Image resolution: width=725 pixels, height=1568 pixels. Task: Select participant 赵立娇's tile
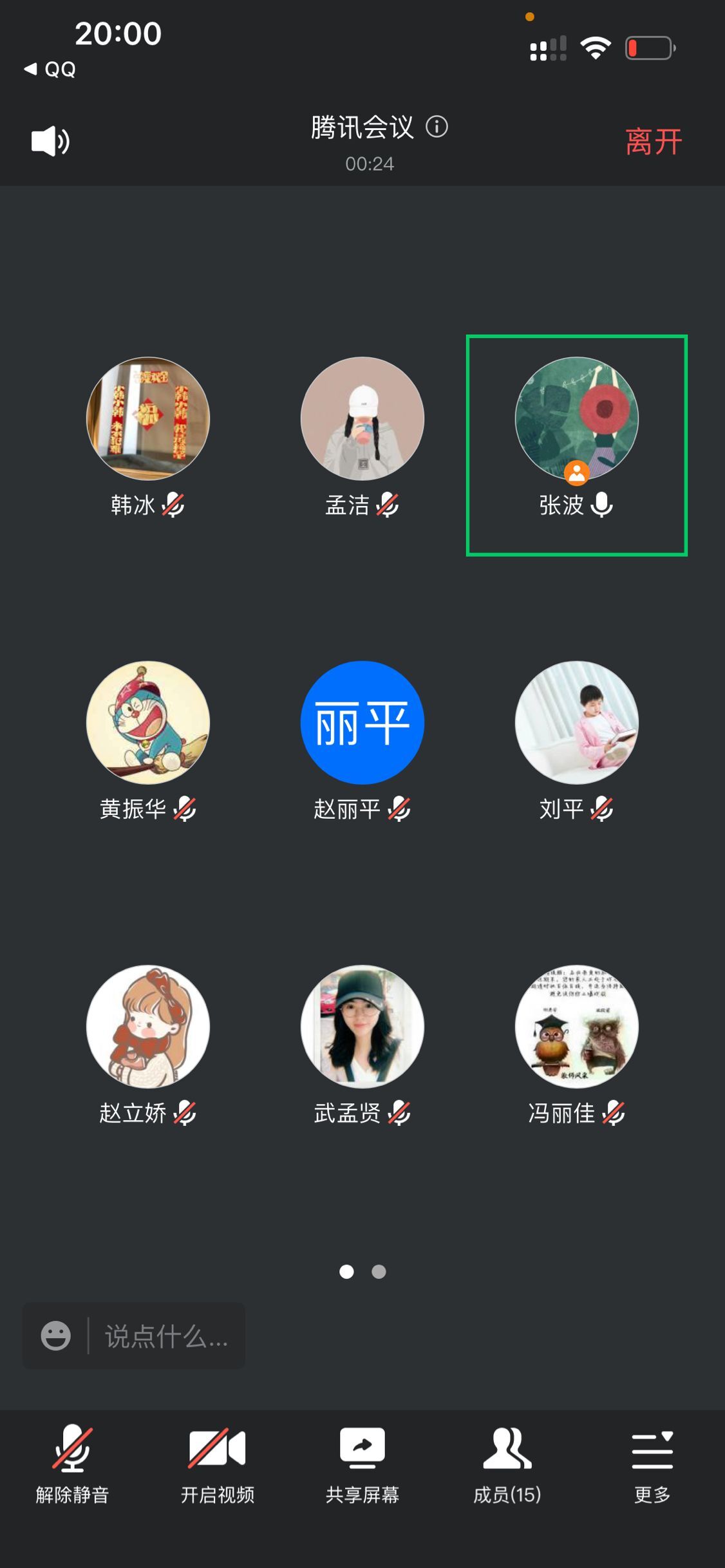pyautogui.click(x=148, y=1027)
